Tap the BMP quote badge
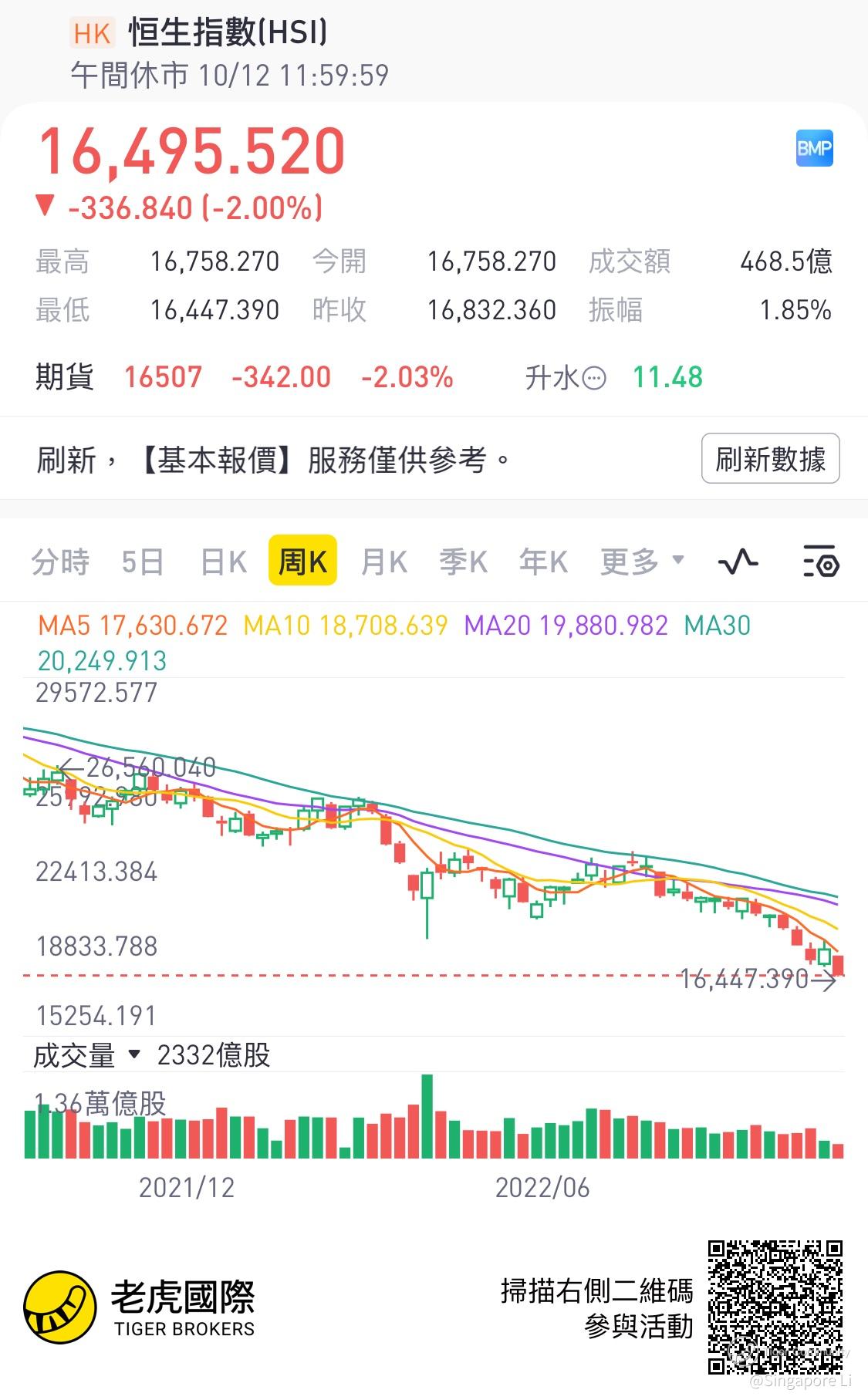Image resolution: width=868 pixels, height=1400 pixels. pos(814,148)
